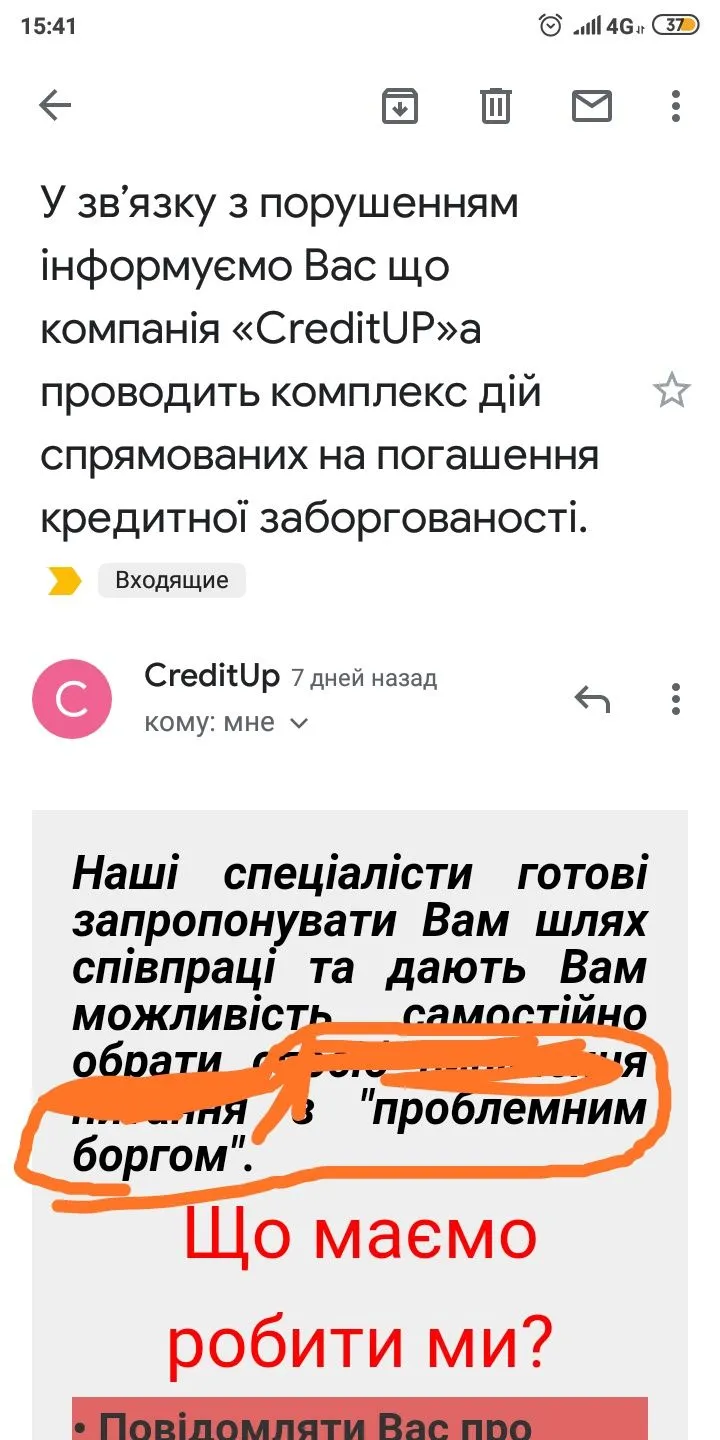Tap the yellow importance marker
720x1440 pixels.
coord(66,580)
